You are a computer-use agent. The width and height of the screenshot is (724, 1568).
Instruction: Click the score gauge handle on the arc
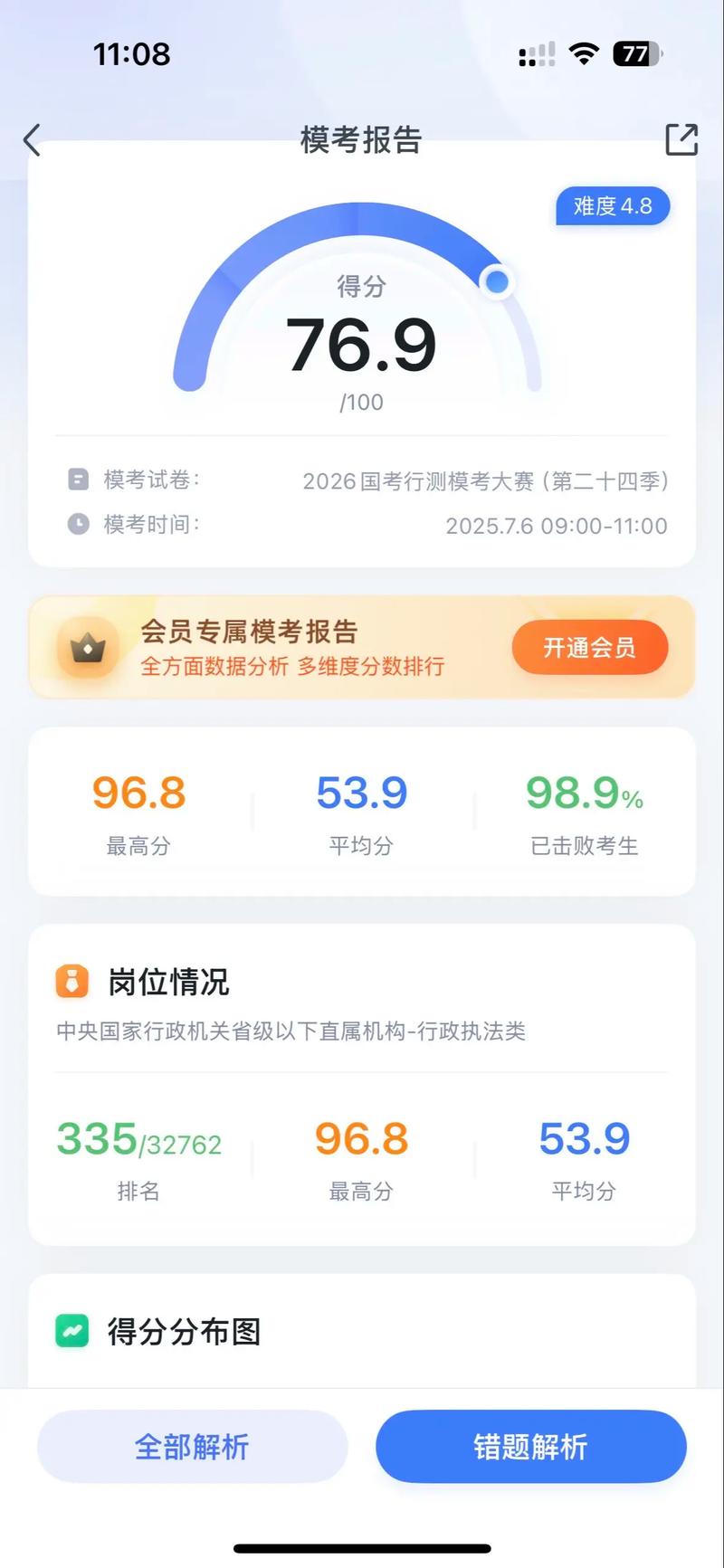[x=498, y=282]
